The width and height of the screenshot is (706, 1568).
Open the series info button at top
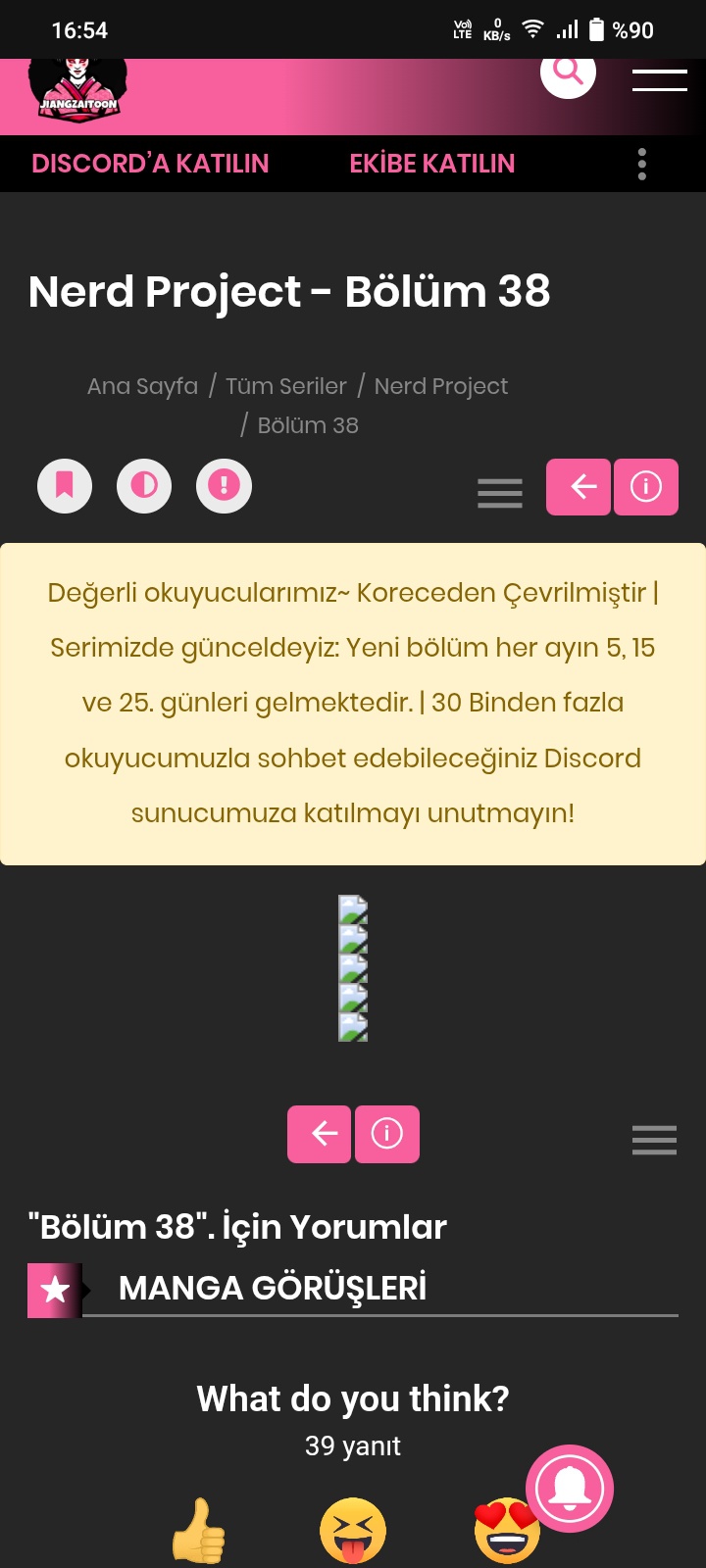(646, 487)
